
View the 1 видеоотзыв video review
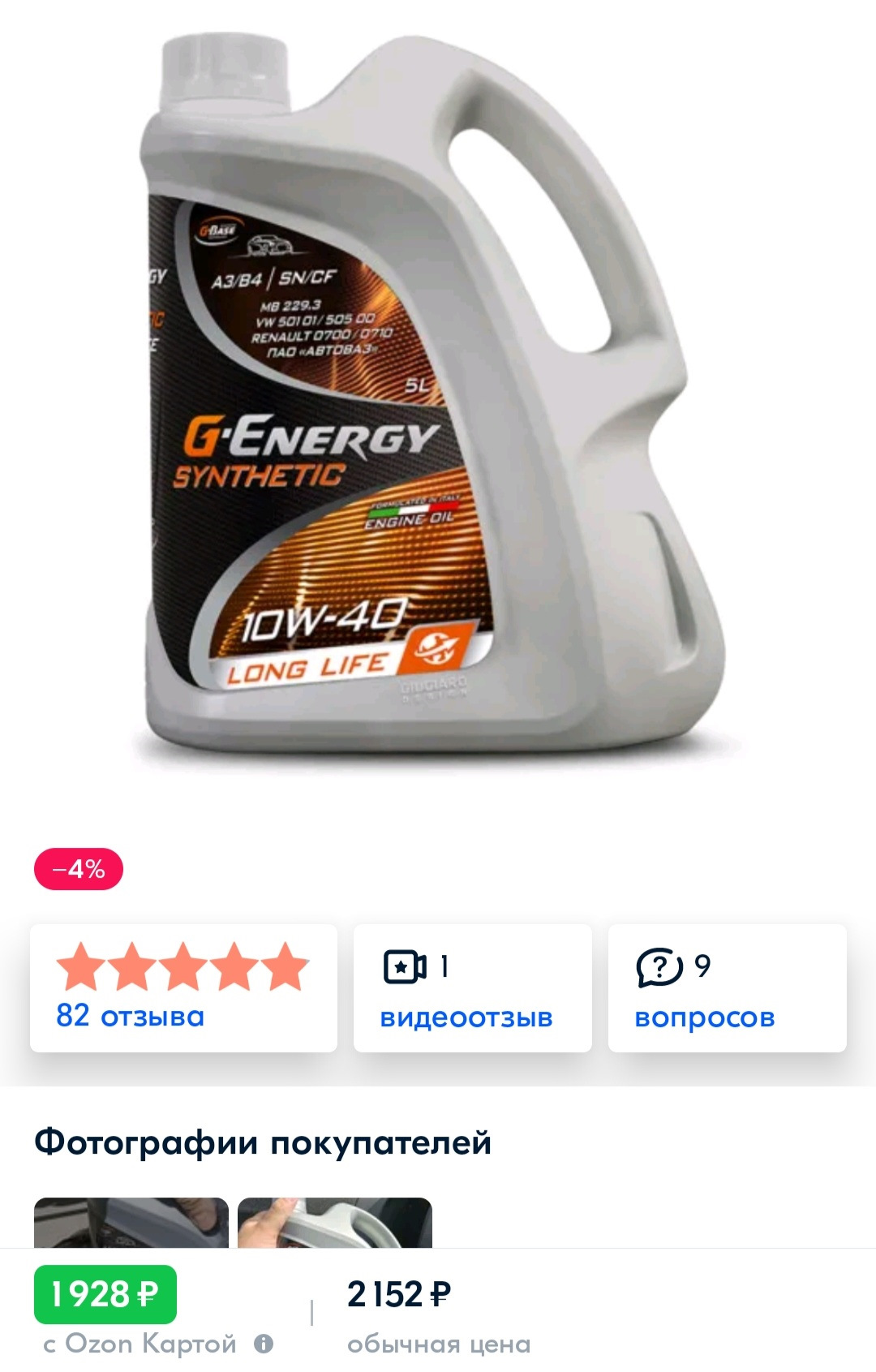(x=472, y=987)
